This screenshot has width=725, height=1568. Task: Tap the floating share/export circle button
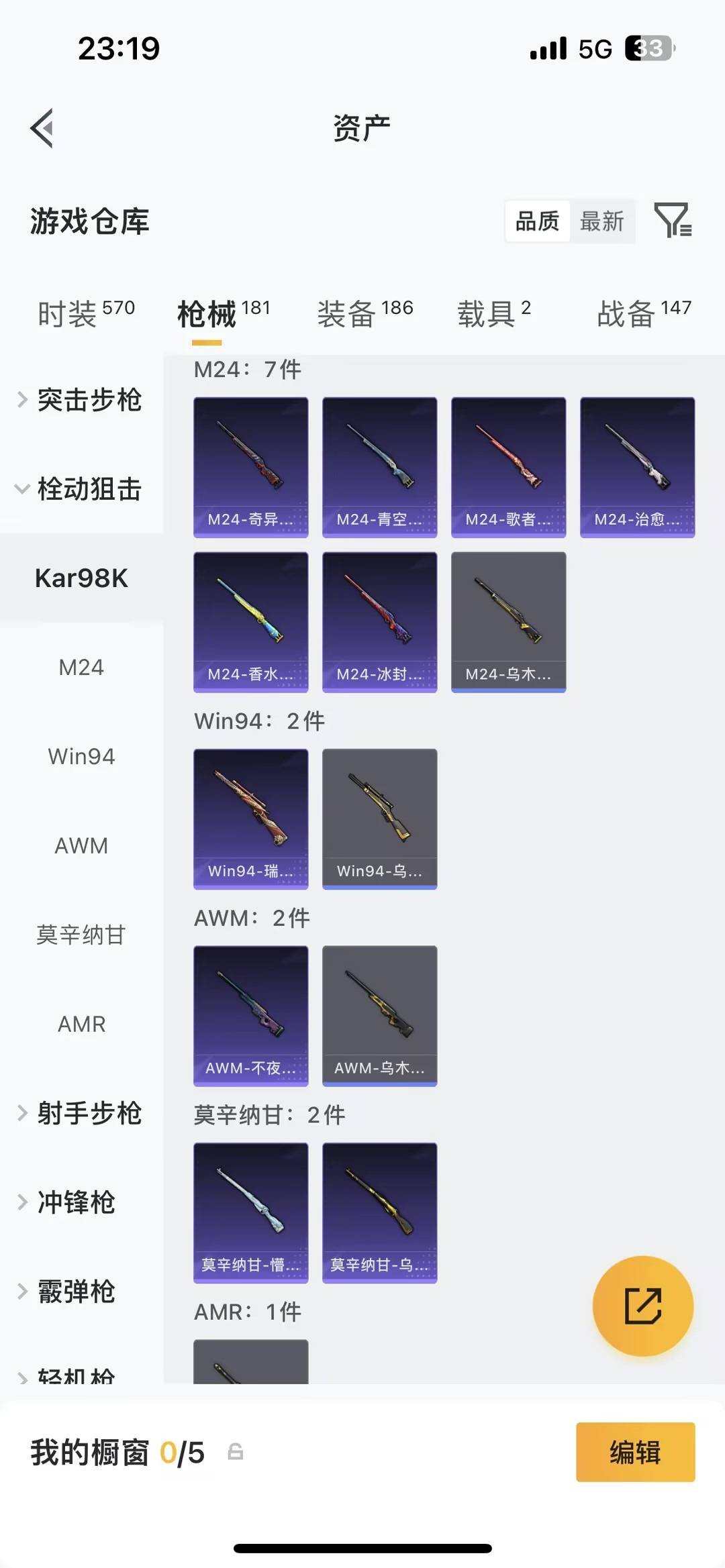(642, 1304)
